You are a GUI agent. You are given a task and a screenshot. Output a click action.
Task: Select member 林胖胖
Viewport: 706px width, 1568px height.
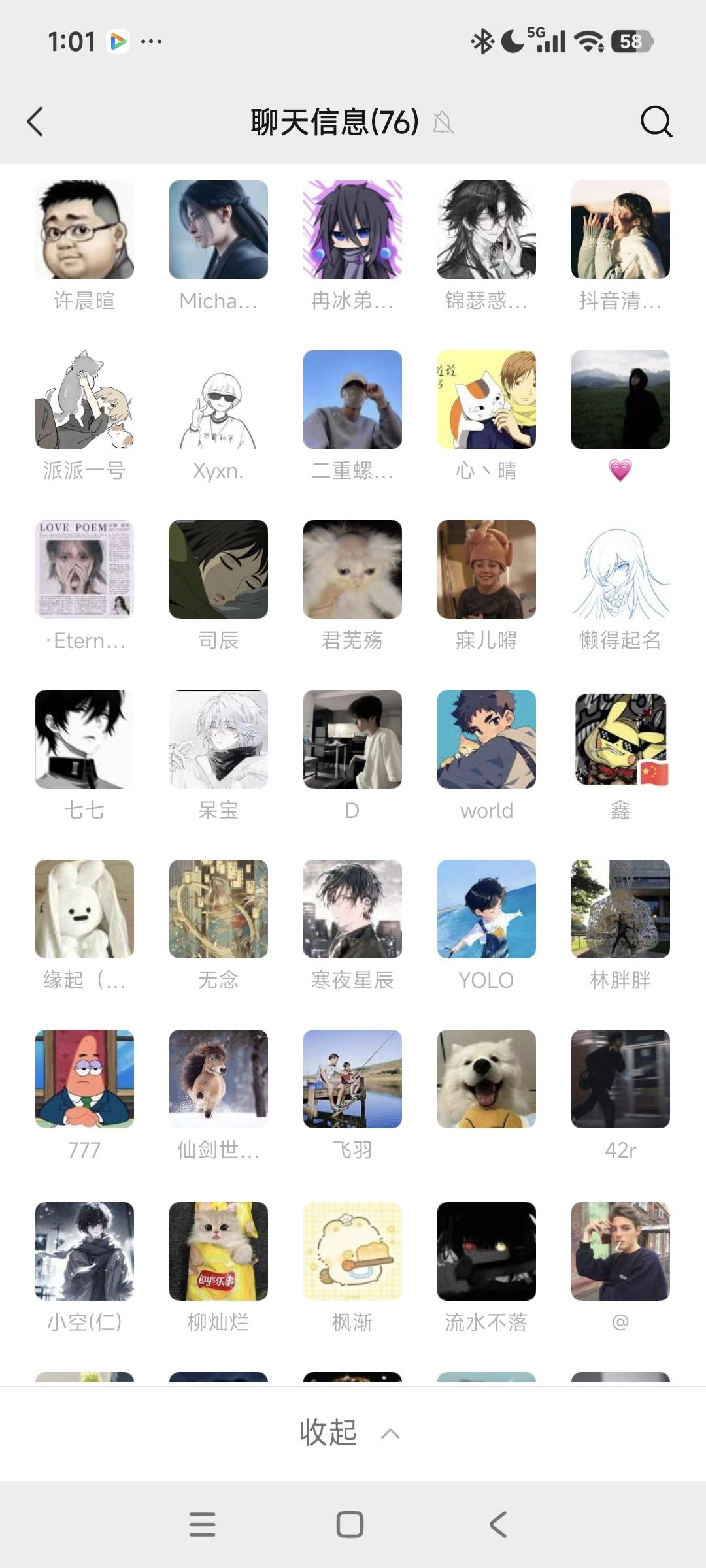[620, 909]
